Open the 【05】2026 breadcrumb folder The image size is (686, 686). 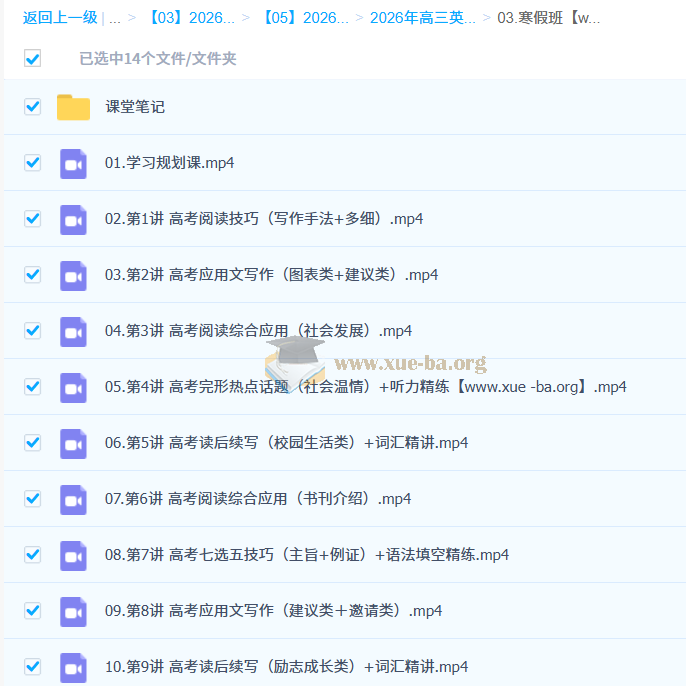click(x=305, y=18)
